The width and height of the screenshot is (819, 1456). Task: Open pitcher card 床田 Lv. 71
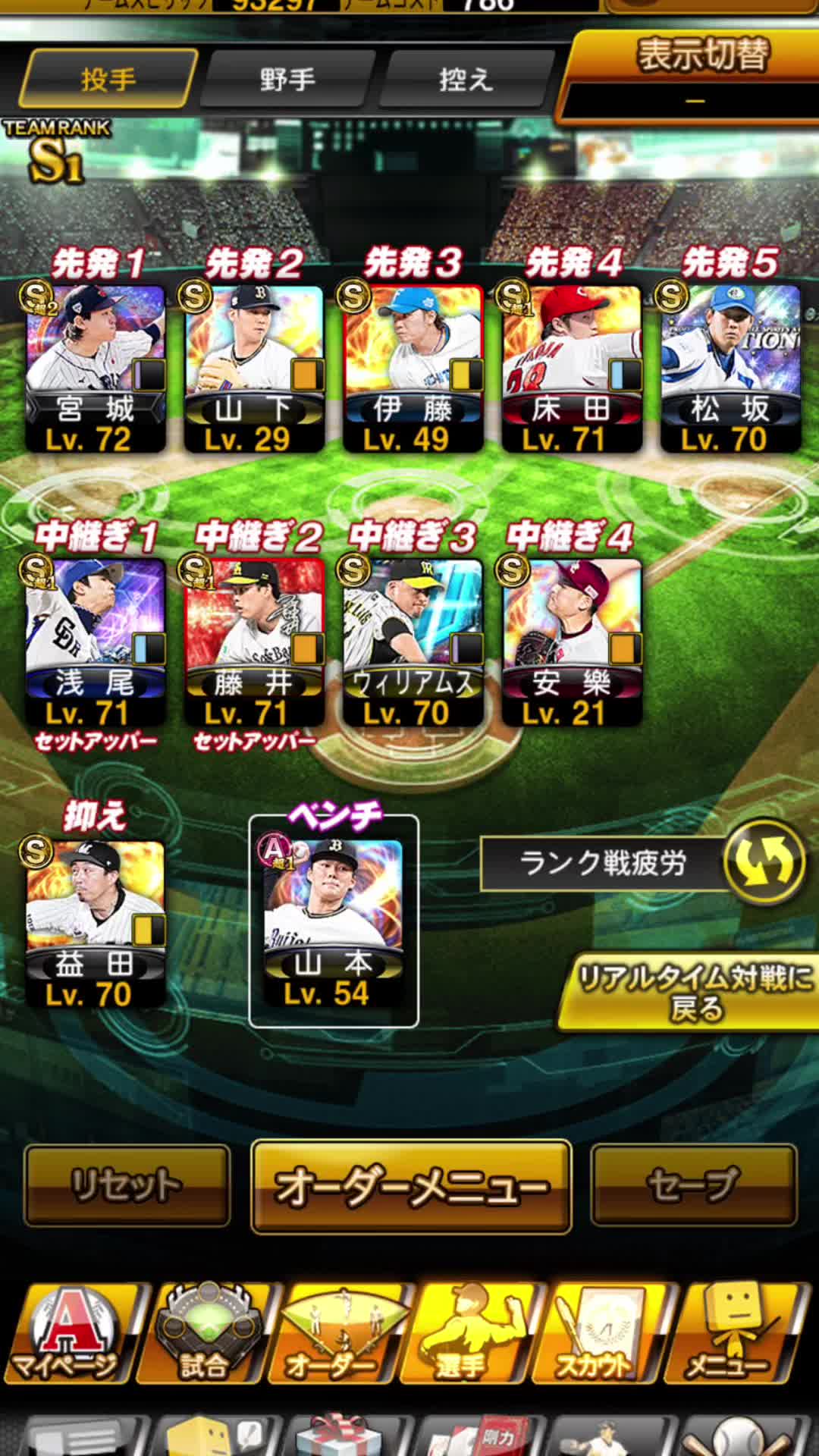572,369
